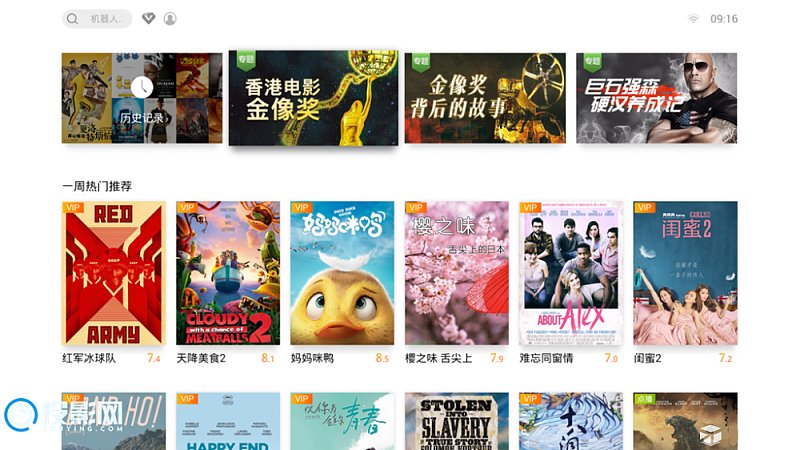Image resolution: width=800 pixels, height=450 pixels.
Task: Open the 历史记录 history tile
Action: coord(142,98)
